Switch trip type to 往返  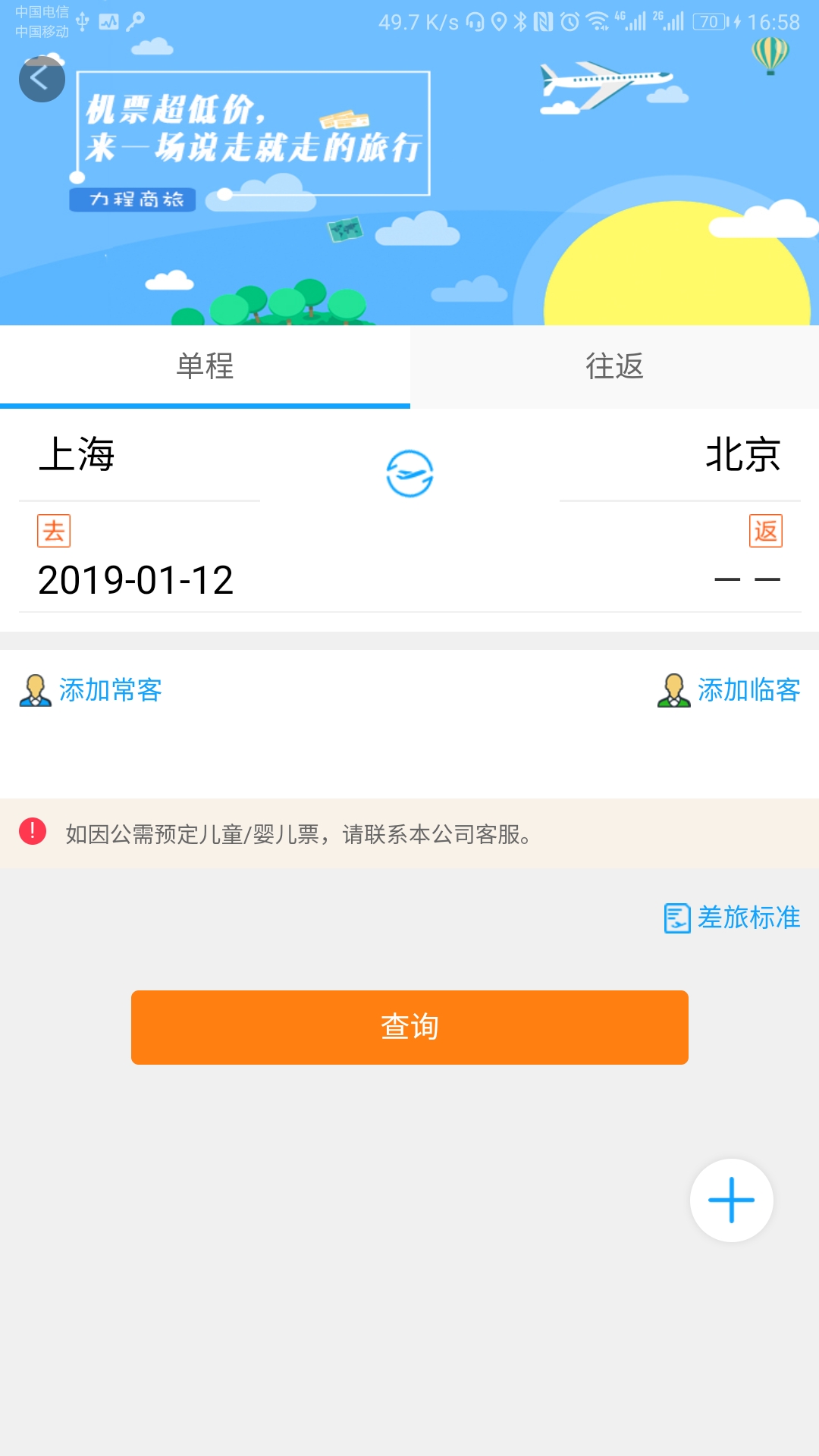(614, 366)
